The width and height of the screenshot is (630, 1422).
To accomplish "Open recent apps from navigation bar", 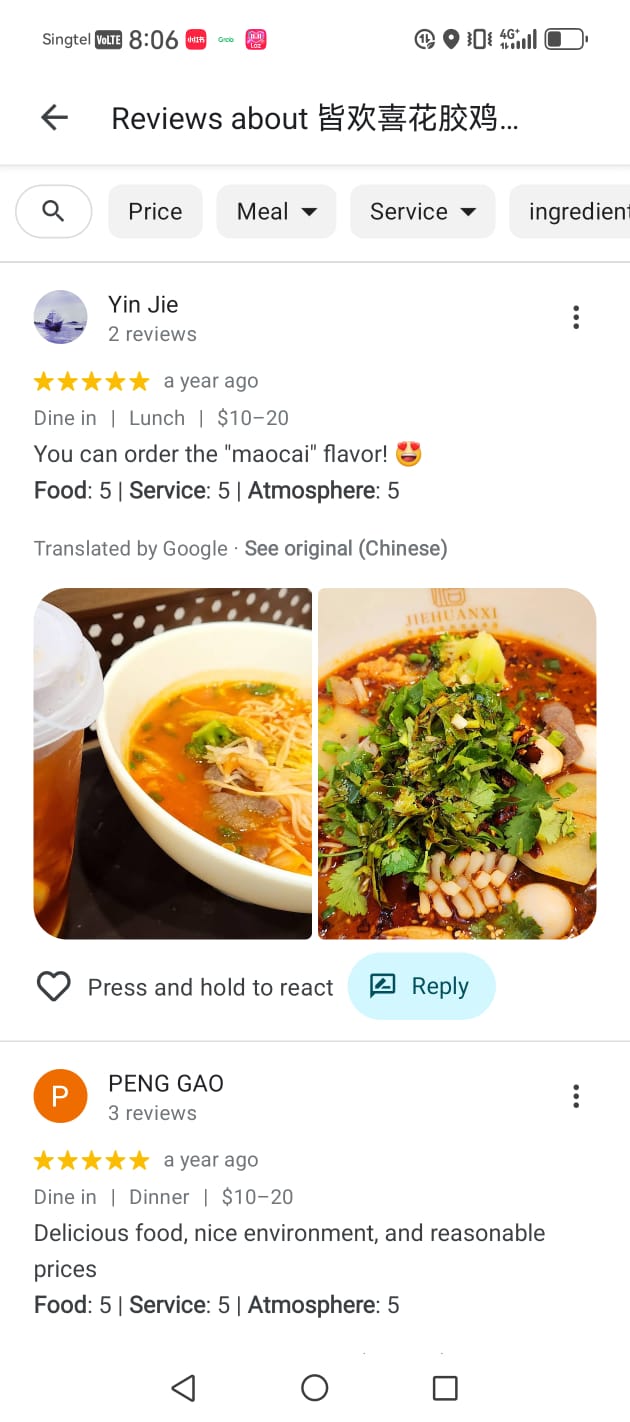I will point(445,1387).
